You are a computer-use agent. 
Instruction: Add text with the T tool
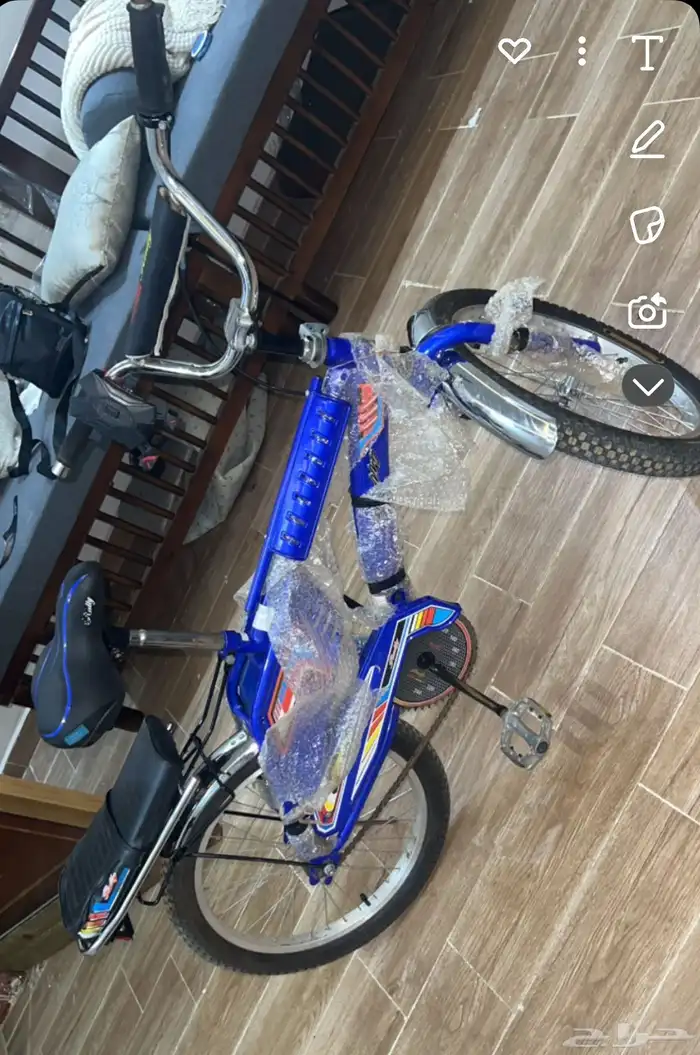648,52
